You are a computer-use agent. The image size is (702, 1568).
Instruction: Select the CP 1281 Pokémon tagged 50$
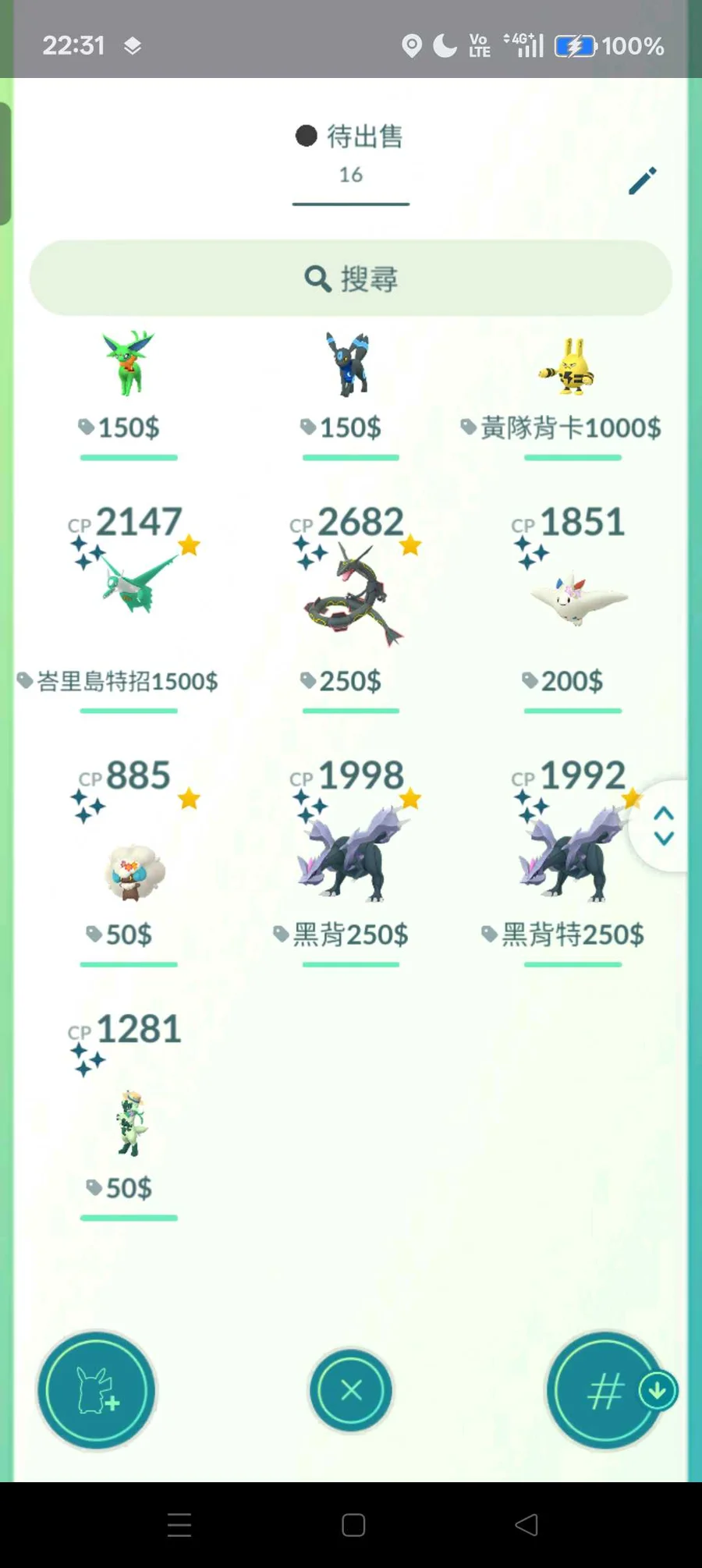(x=129, y=1122)
